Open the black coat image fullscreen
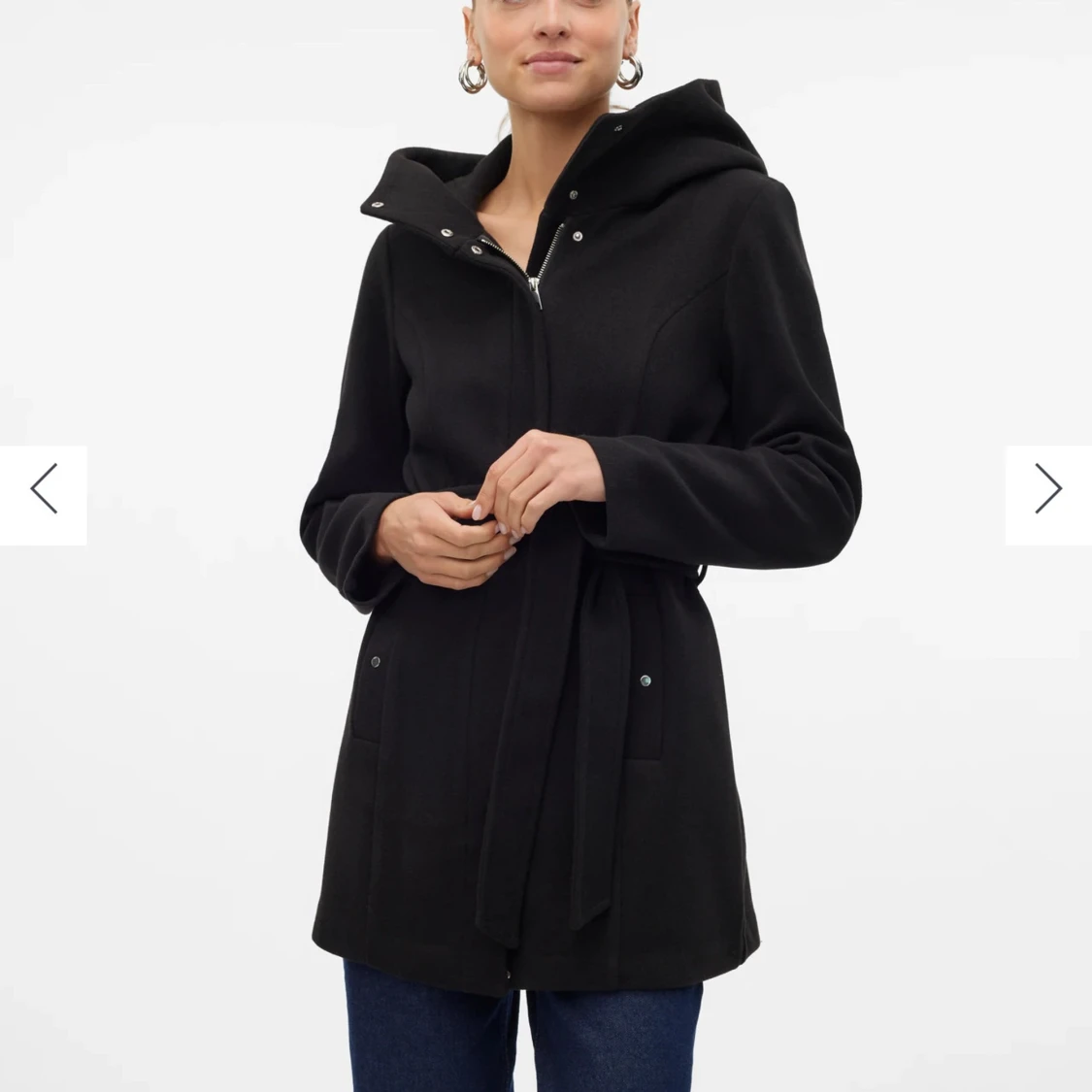The image size is (1092, 1092). pos(546,546)
